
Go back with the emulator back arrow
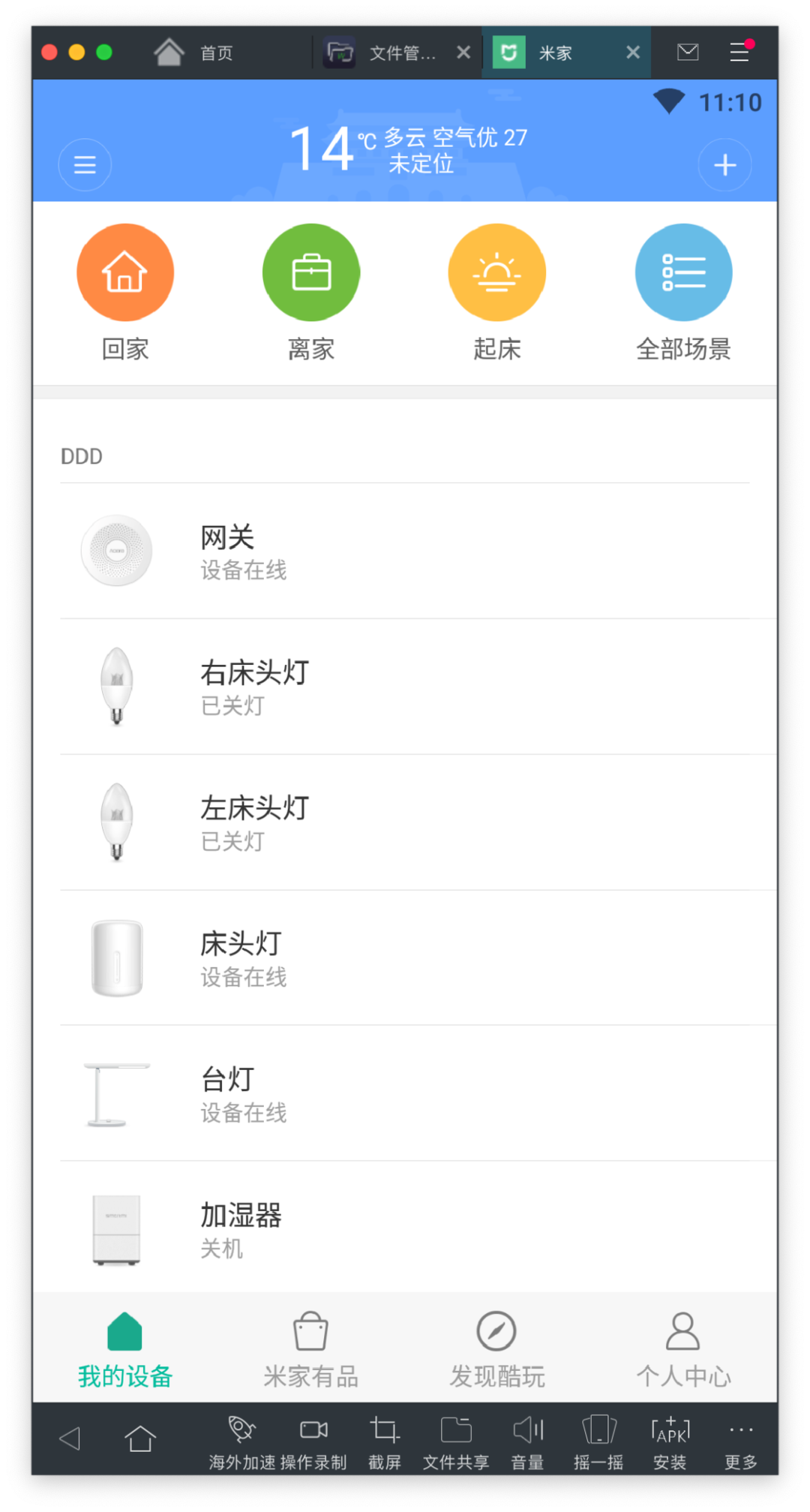tap(70, 1438)
